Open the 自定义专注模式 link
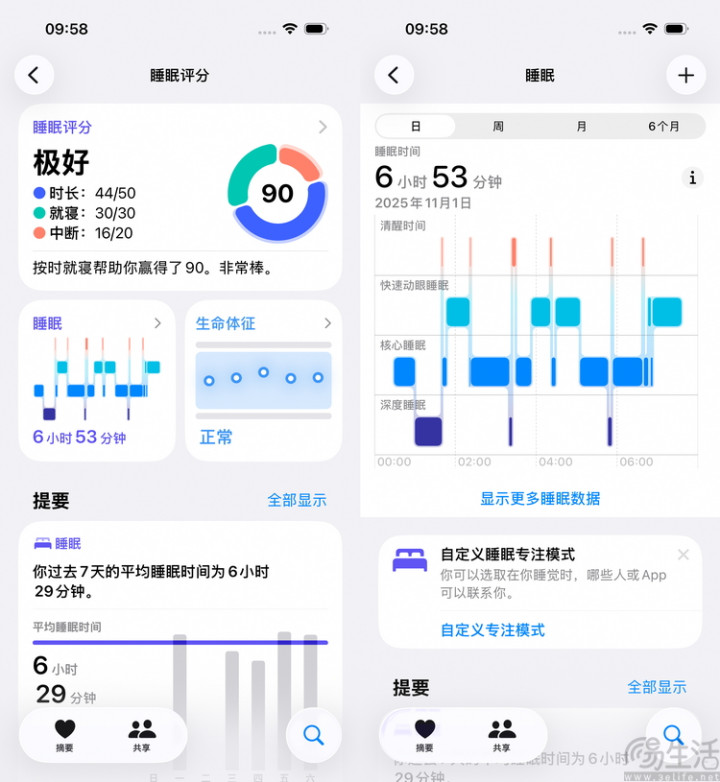The width and height of the screenshot is (720, 782). 493,630
